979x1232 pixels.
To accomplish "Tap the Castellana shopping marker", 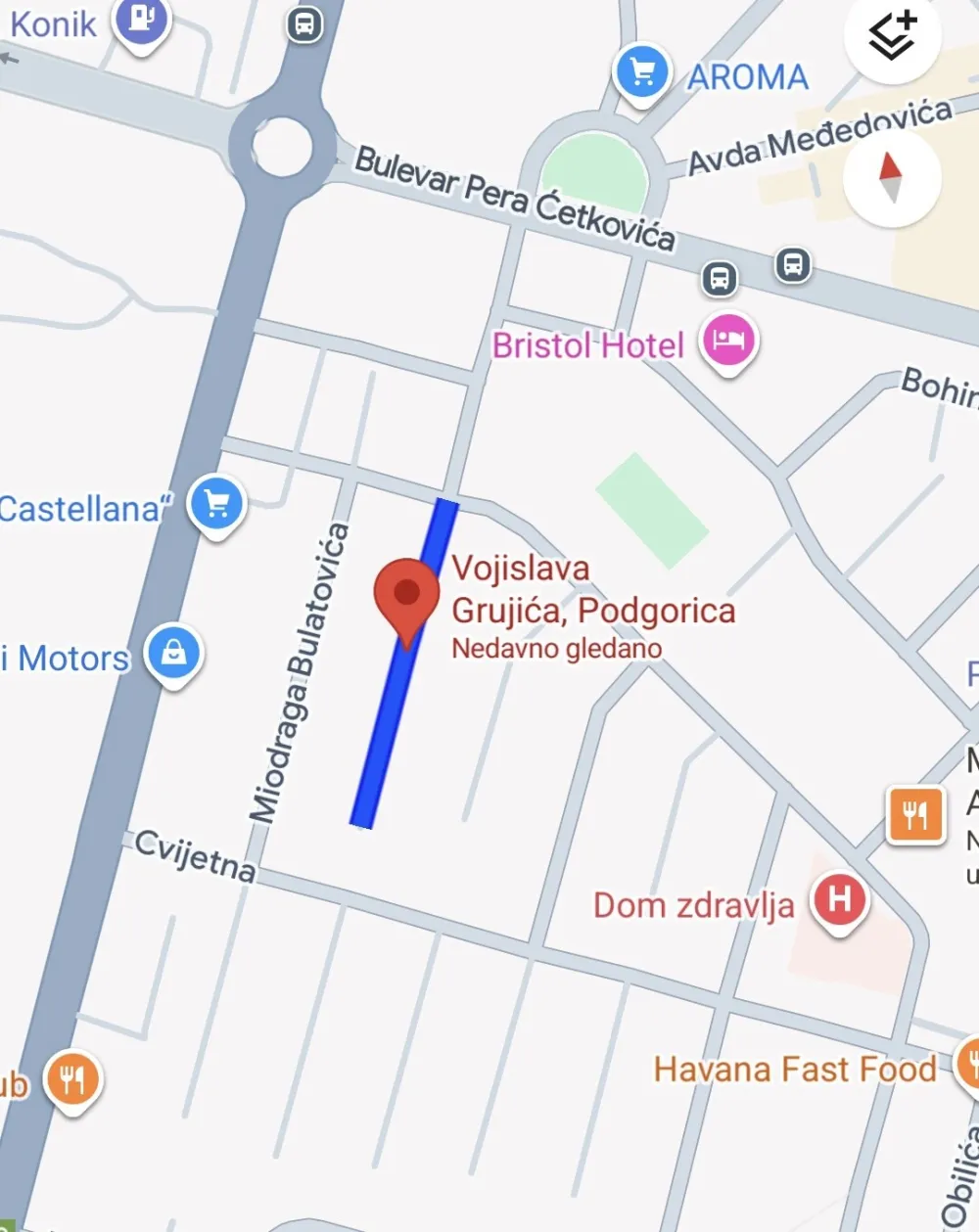I will [x=216, y=504].
